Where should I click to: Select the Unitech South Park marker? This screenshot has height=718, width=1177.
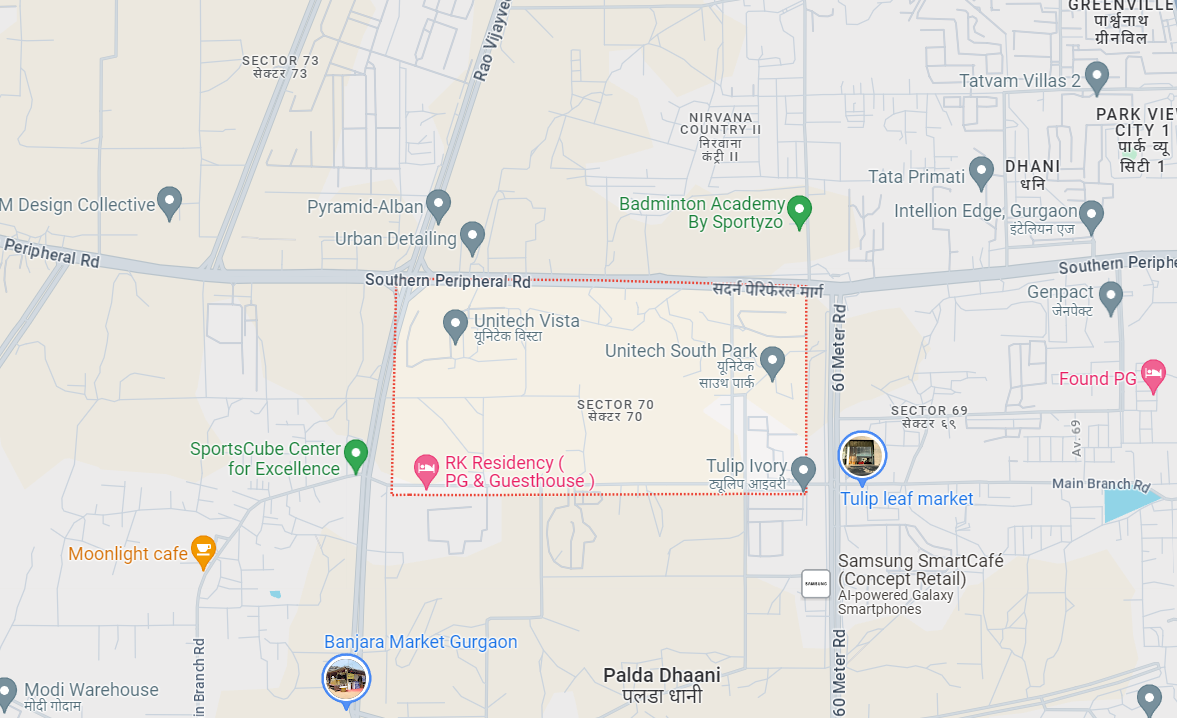pos(772,361)
